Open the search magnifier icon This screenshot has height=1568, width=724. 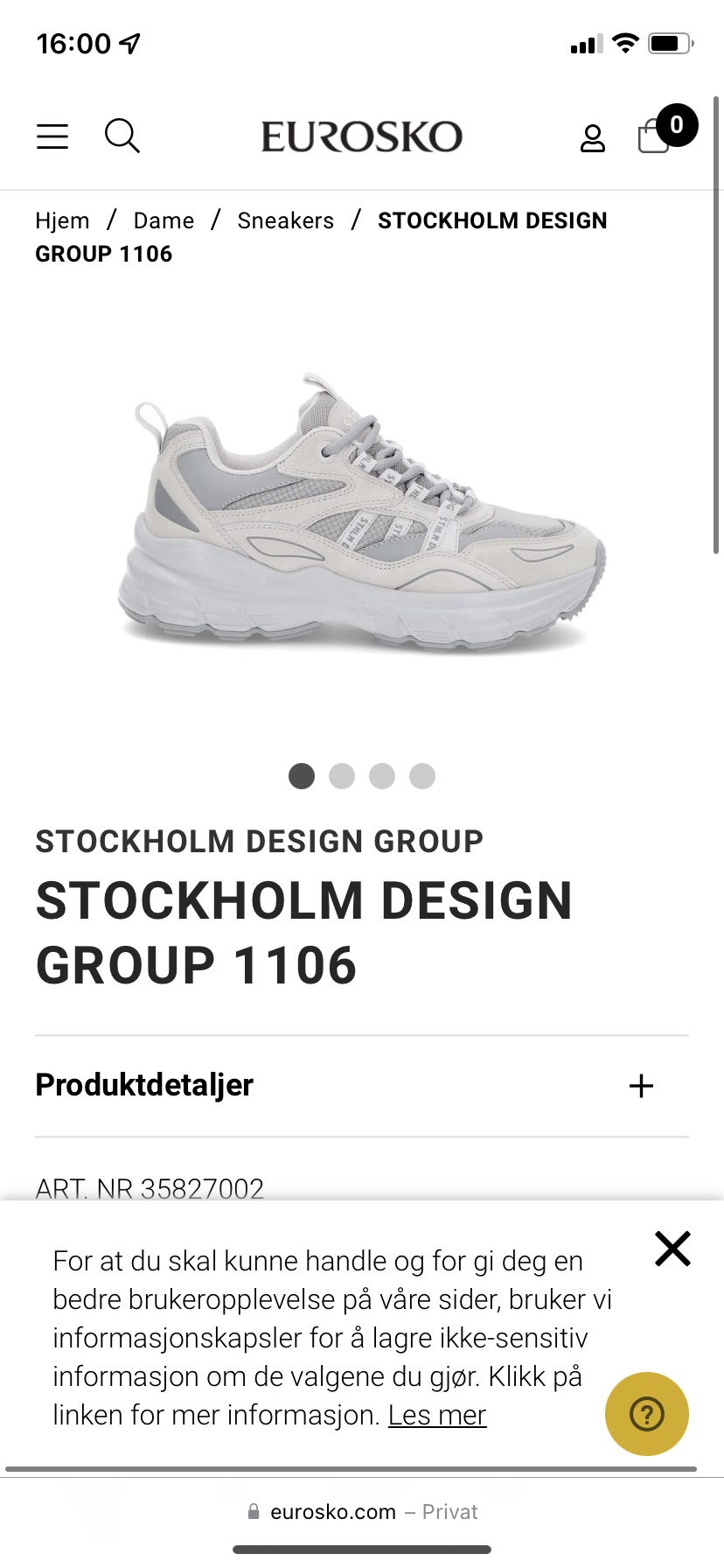[122, 136]
